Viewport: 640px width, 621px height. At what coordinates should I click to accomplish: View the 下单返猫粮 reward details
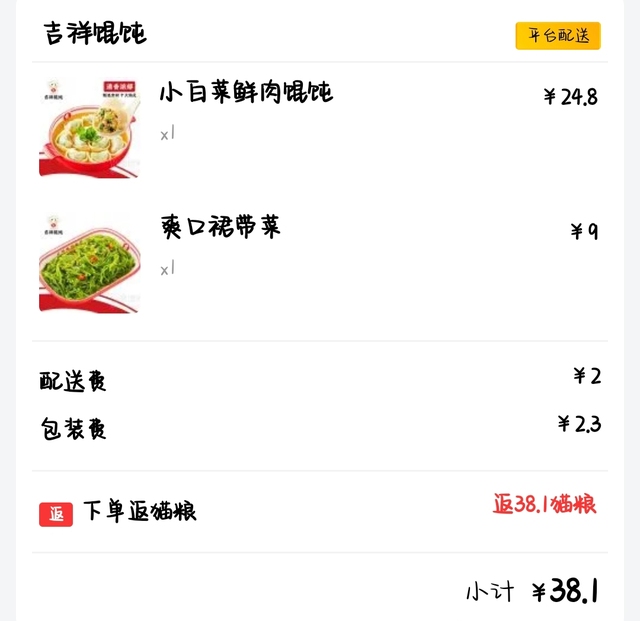pyautogui.click(x=139, y=512)
